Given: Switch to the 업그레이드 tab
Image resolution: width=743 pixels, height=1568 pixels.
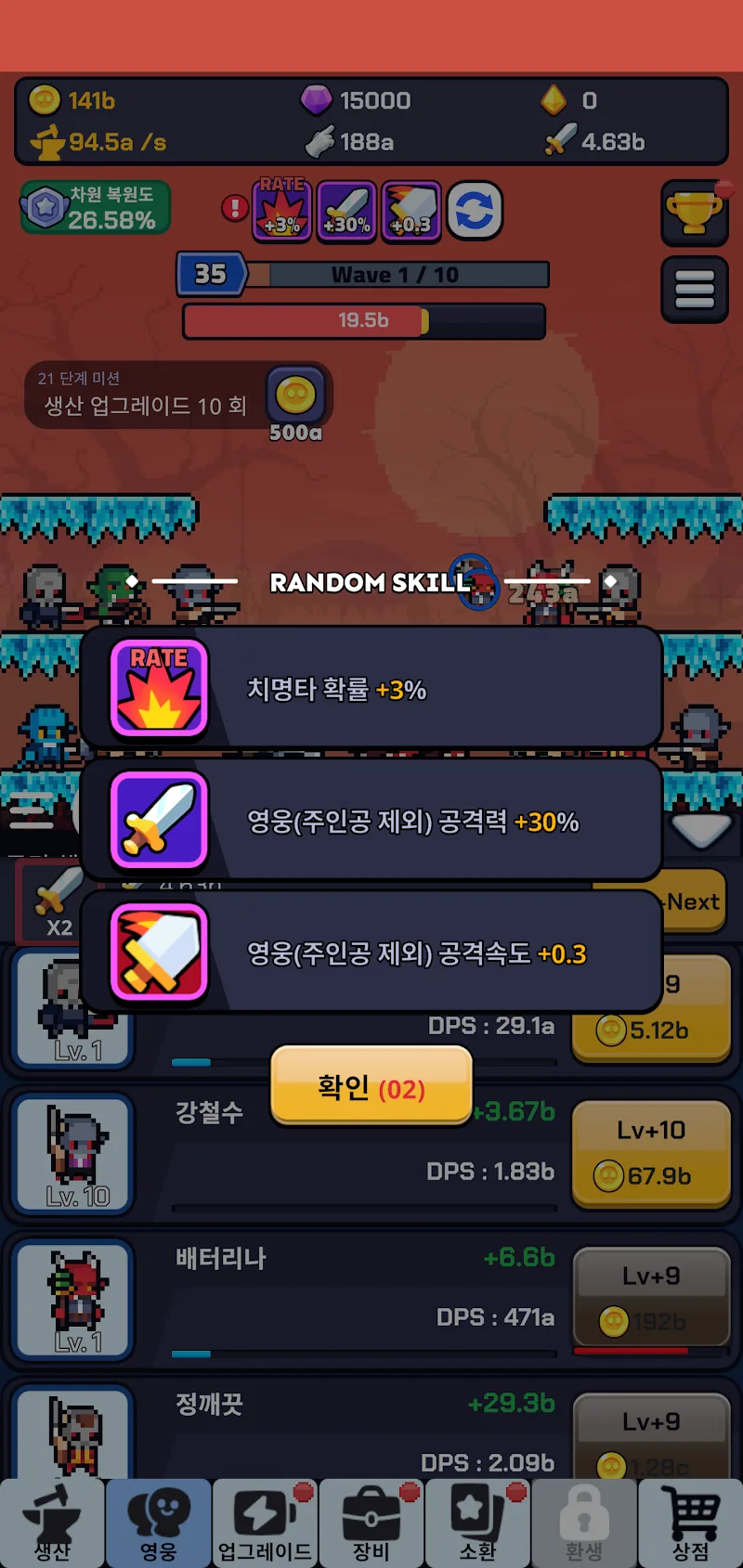Looking at the screenshot, I should [x=265, y=1524].
